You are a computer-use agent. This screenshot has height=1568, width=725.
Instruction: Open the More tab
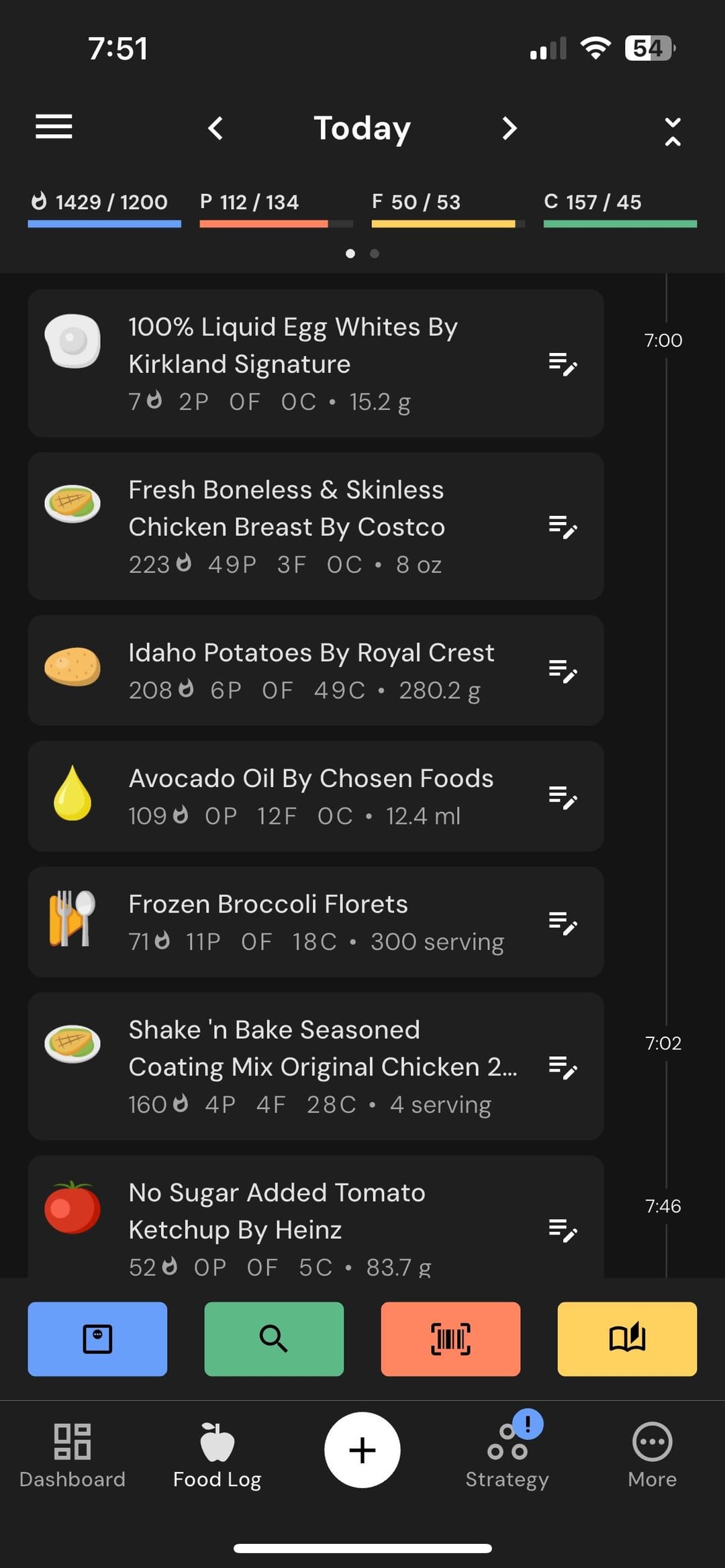coord(652,1455)
